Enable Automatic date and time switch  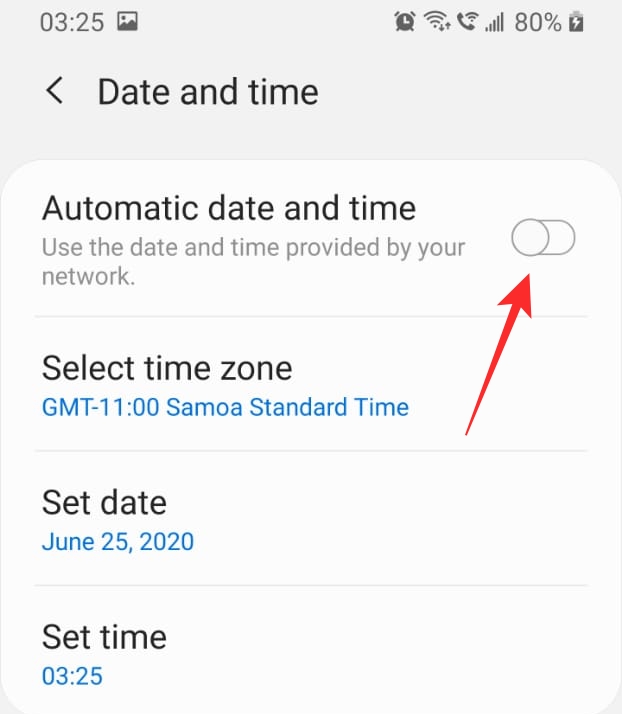coord(543,239)
